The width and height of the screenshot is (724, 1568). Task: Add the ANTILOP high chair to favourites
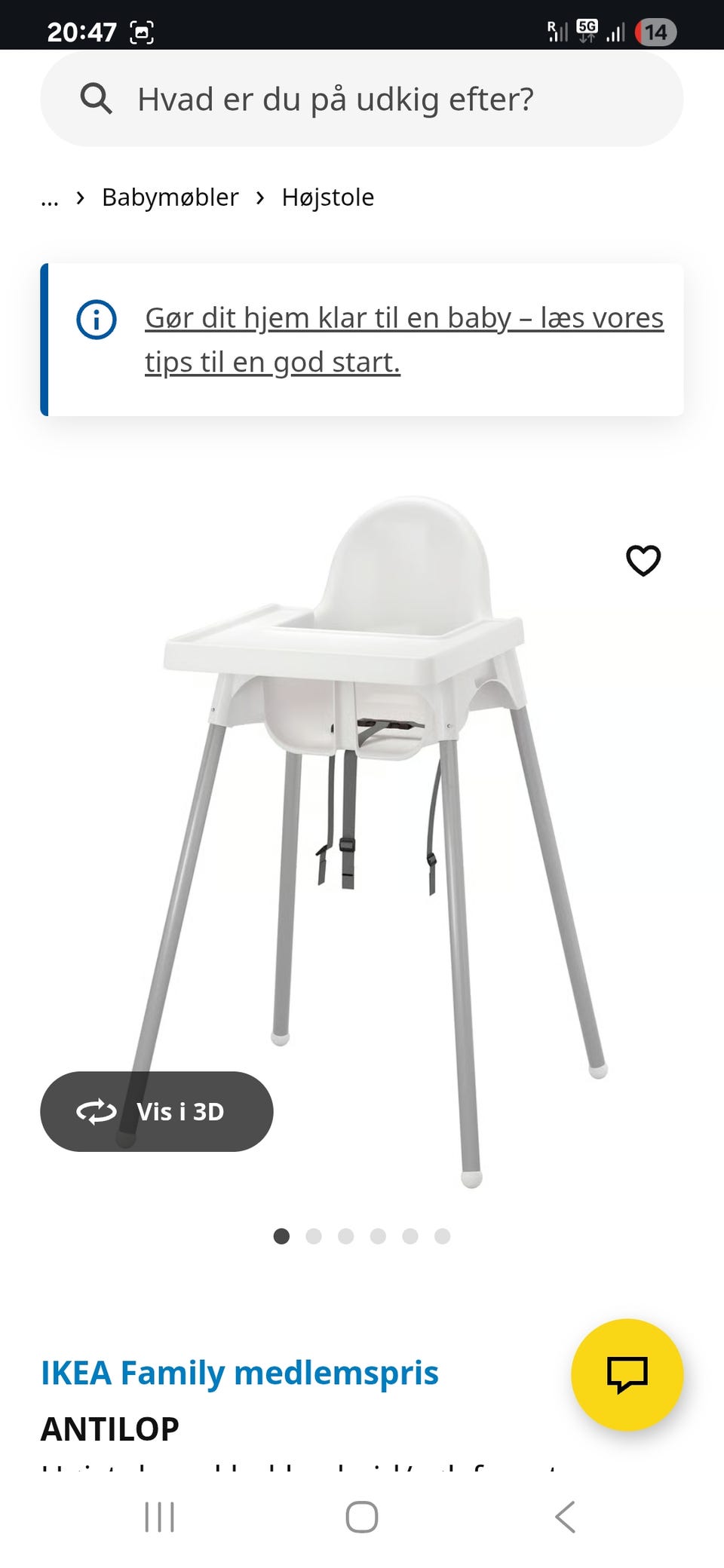click(643, 560)
